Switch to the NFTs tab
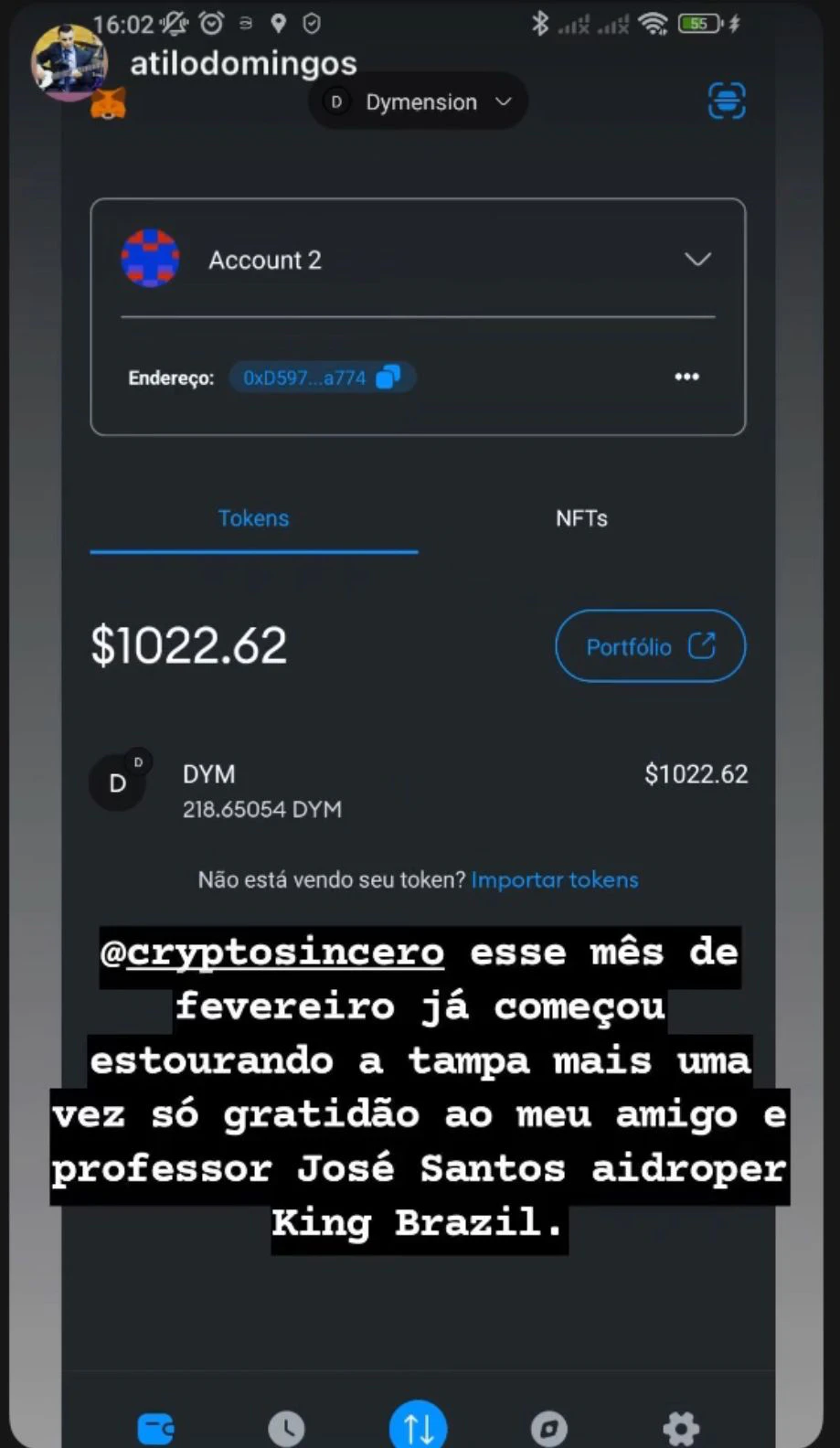This screenshot has width=840, height=1448. (x=581, y=518)
